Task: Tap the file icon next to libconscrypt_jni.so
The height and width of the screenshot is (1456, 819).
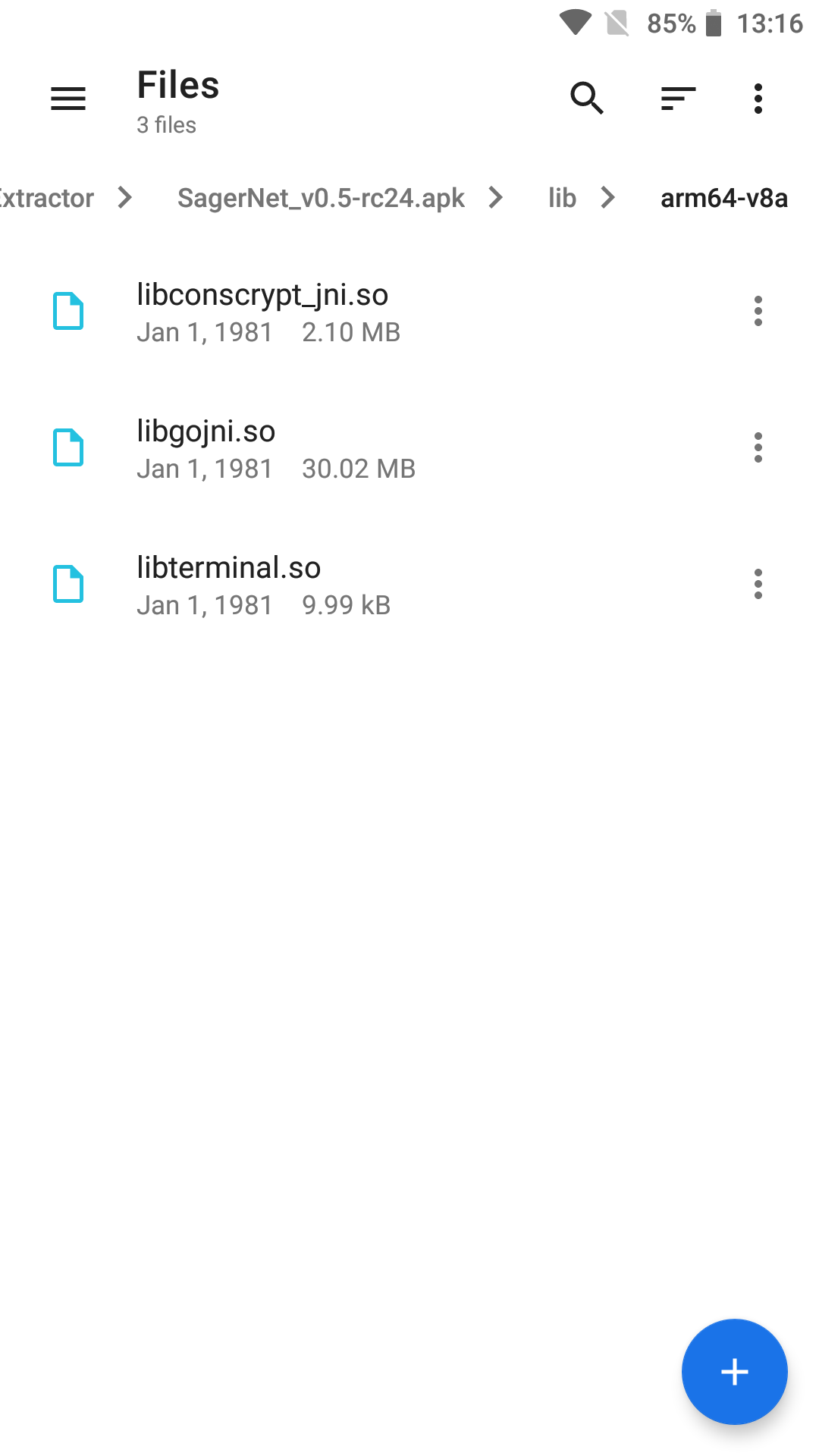Action: coord(69,311)
